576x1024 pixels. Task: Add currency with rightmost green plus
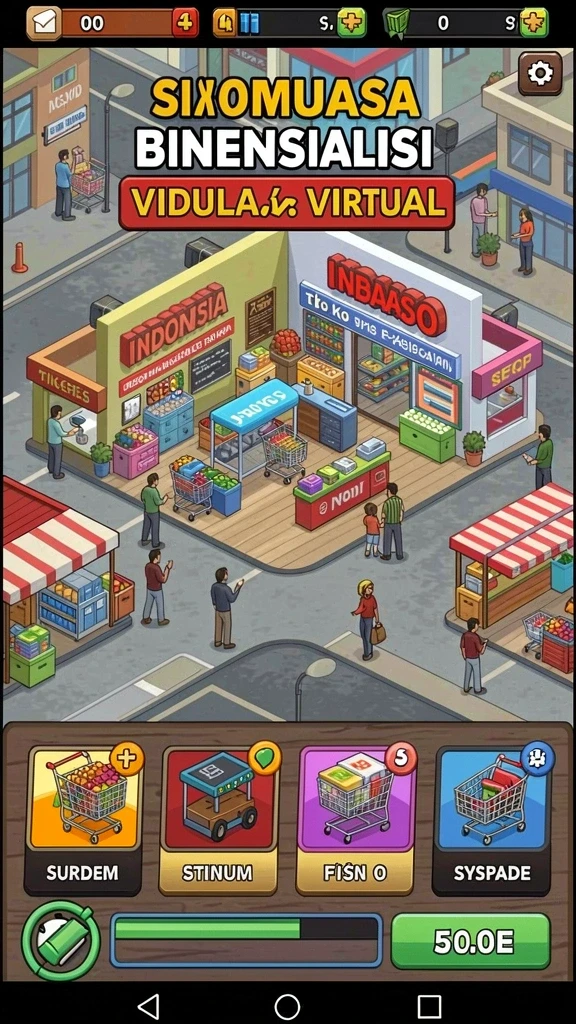coord(534,24)
